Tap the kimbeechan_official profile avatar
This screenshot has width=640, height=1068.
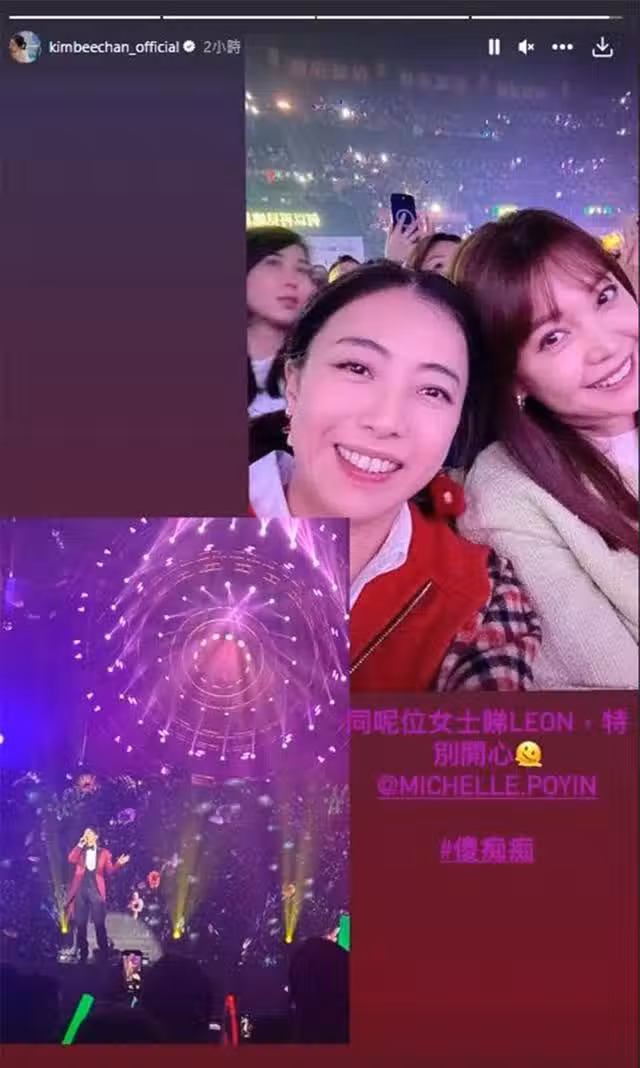pyautogui.click(x=25, y=47)
